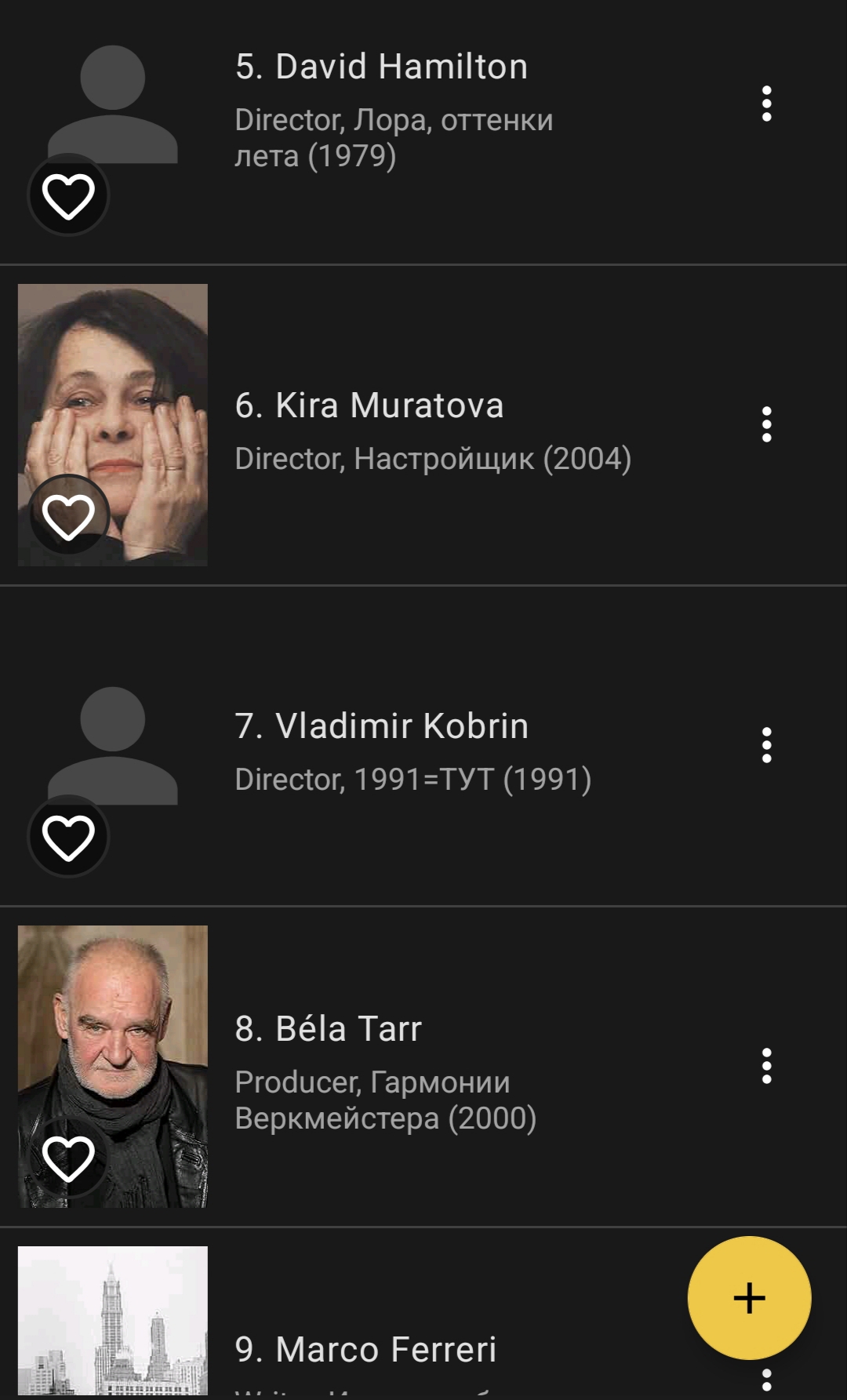Like Béla Tarr using the heart icon
This screenshot has width=847, height=1400.
point(68,1158)
